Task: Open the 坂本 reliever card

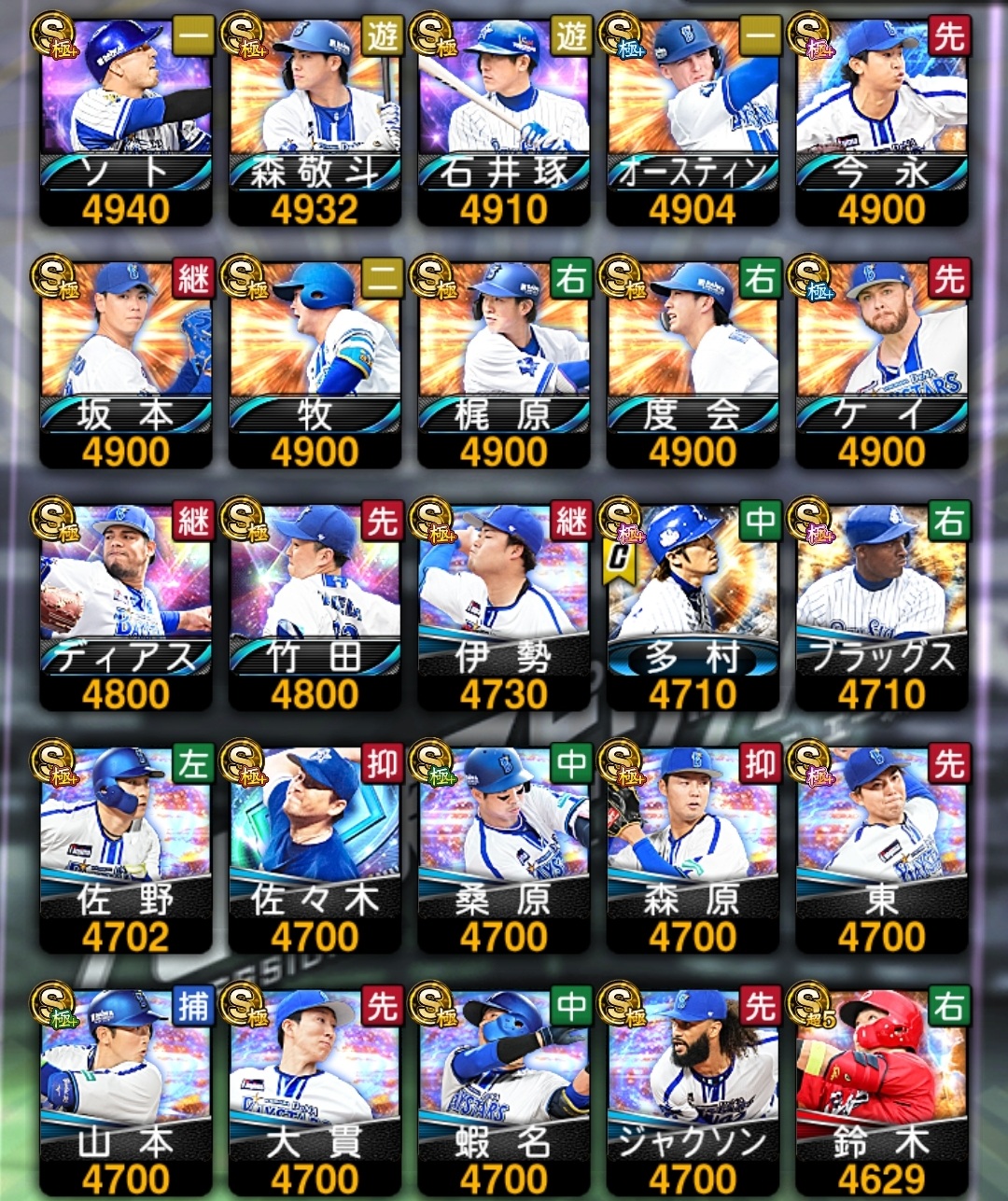Action: pos(126,364)
